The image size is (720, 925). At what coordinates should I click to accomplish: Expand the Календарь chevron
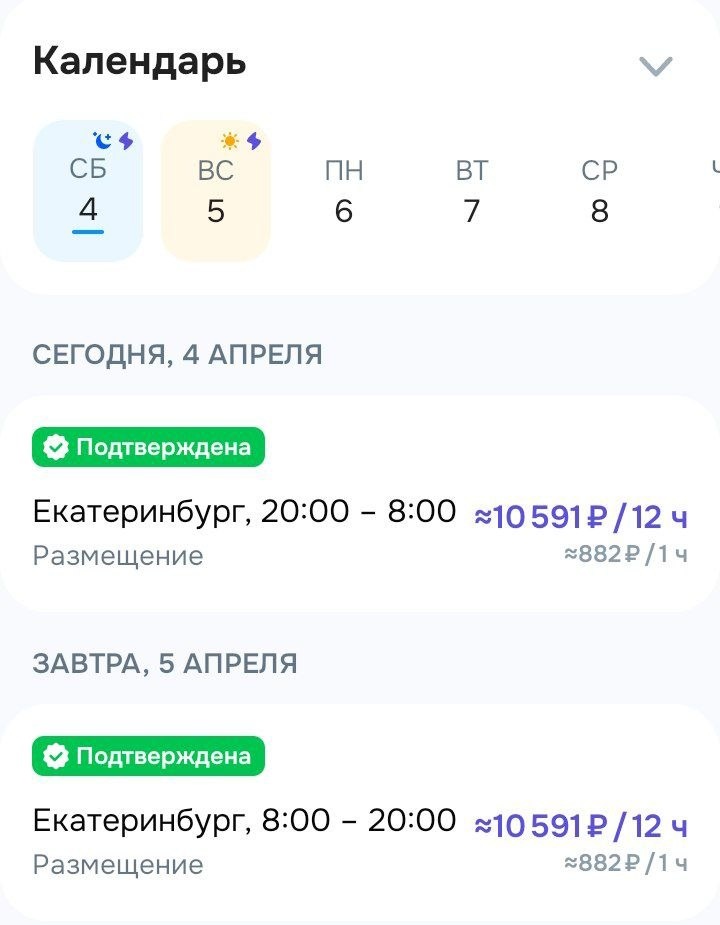point(656,66)
